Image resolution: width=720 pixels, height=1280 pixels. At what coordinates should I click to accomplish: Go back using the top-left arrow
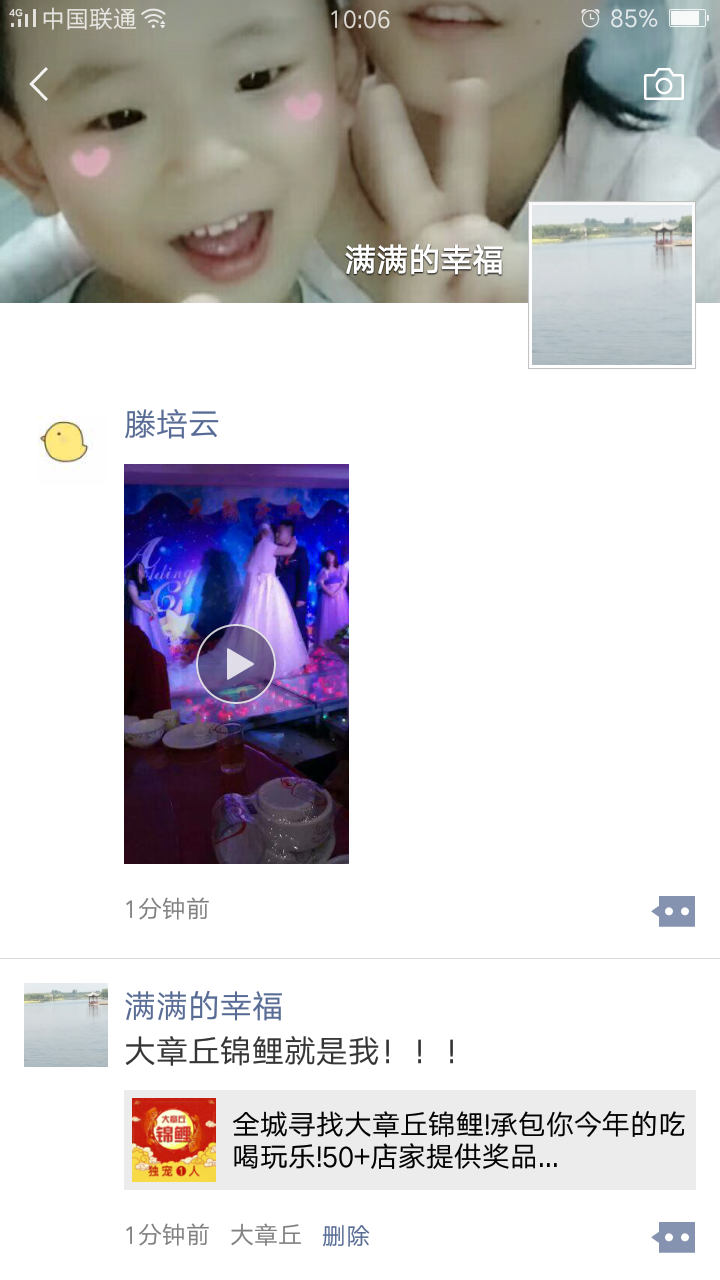pos(39,85)
